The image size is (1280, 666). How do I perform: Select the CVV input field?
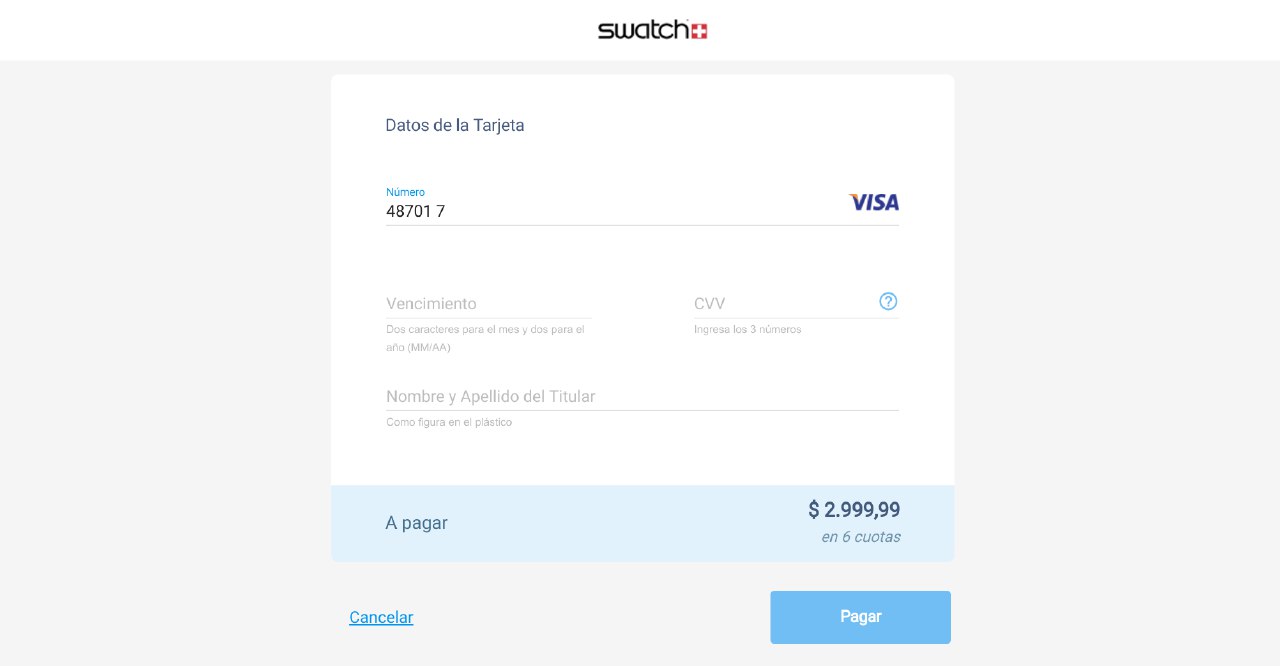pyautogui.click(x=780, y=303)
